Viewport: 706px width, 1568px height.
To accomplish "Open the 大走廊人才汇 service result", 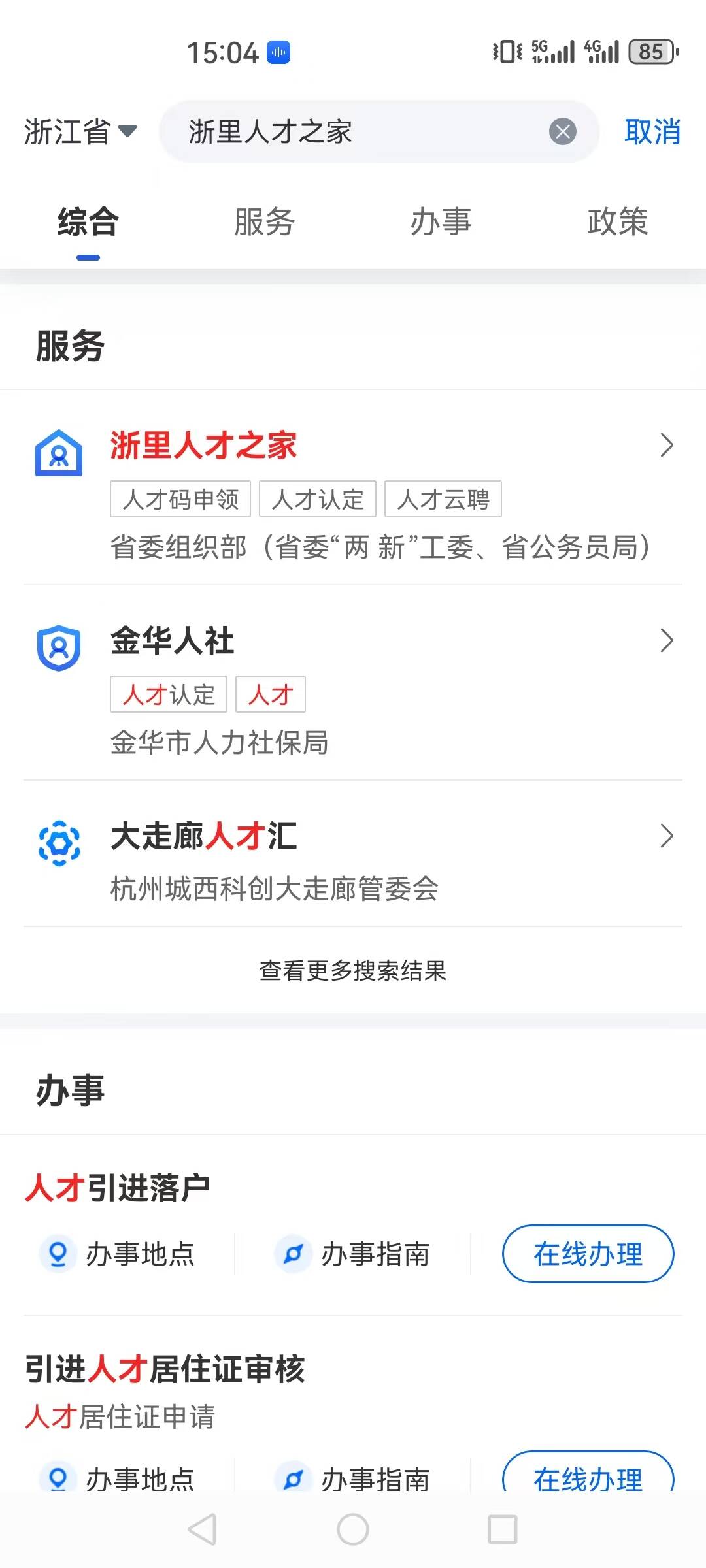I will click(x=353, y=853).
